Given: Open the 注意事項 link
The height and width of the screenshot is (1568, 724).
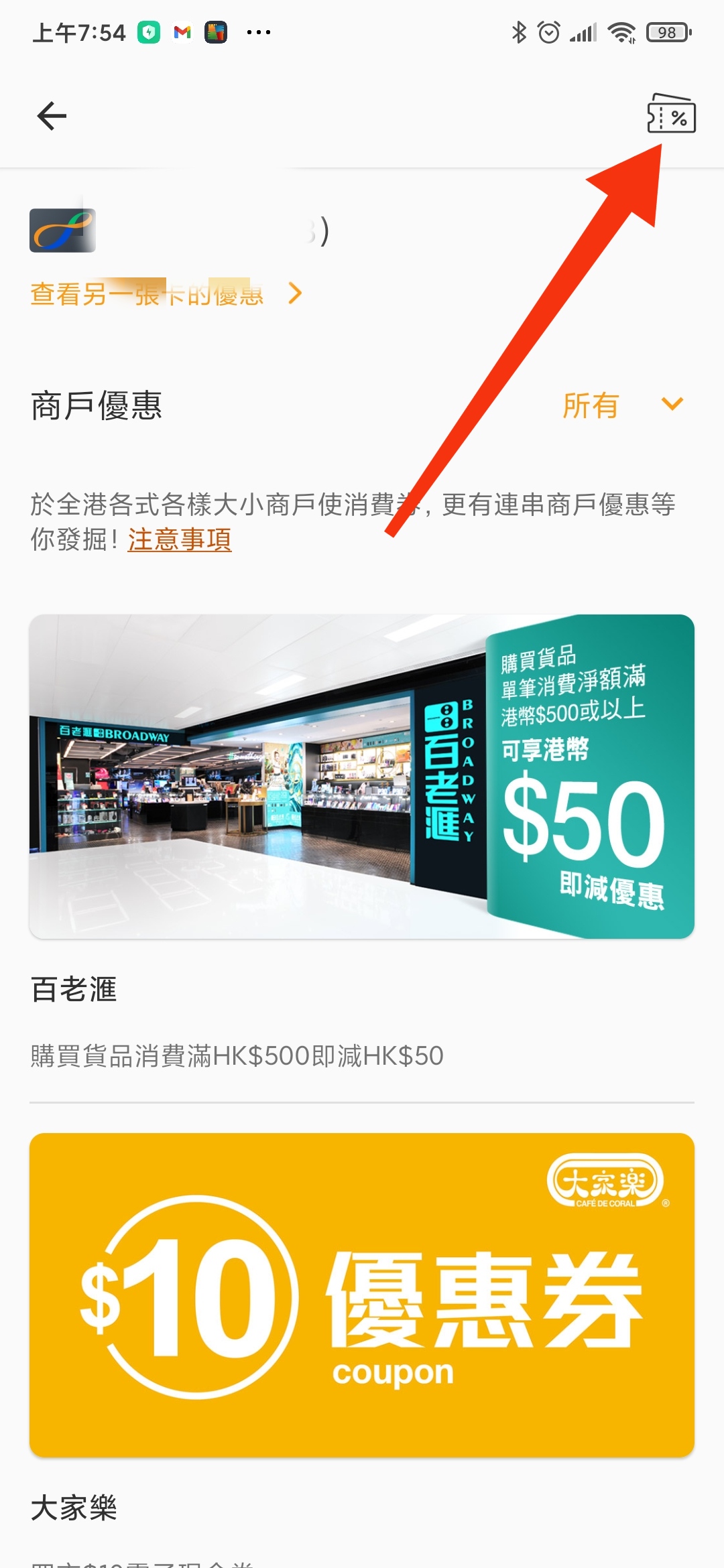Looking at the screenshot, I should (180, 539).
